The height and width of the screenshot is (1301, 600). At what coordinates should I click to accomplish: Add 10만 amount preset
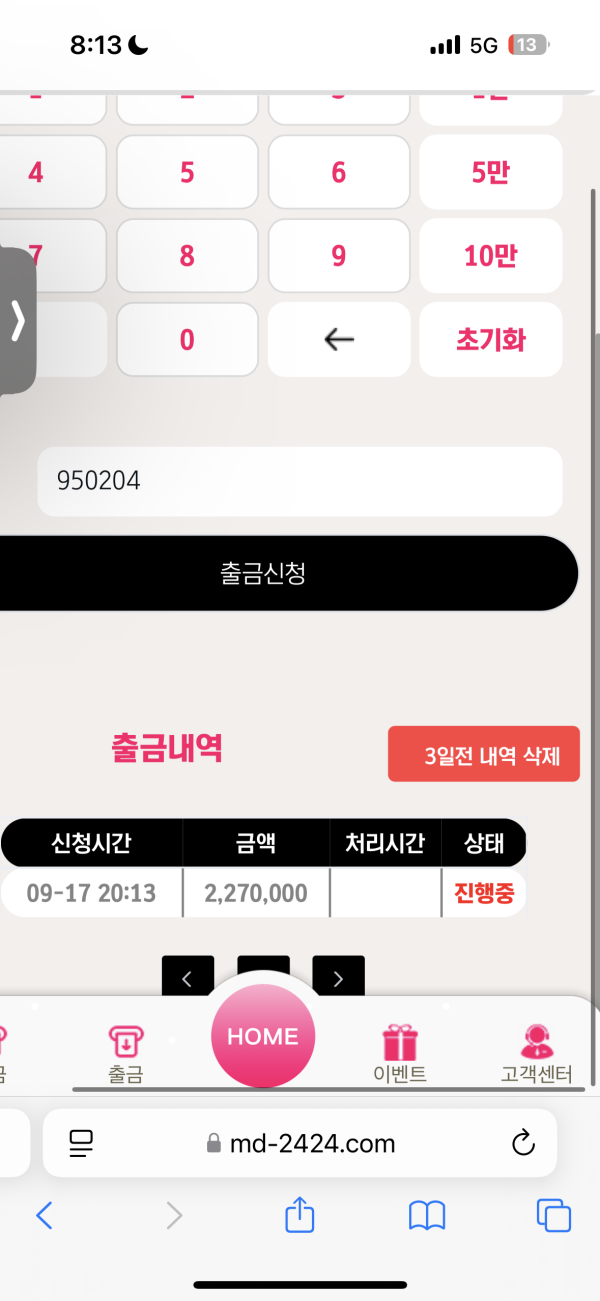pos(490,256)
